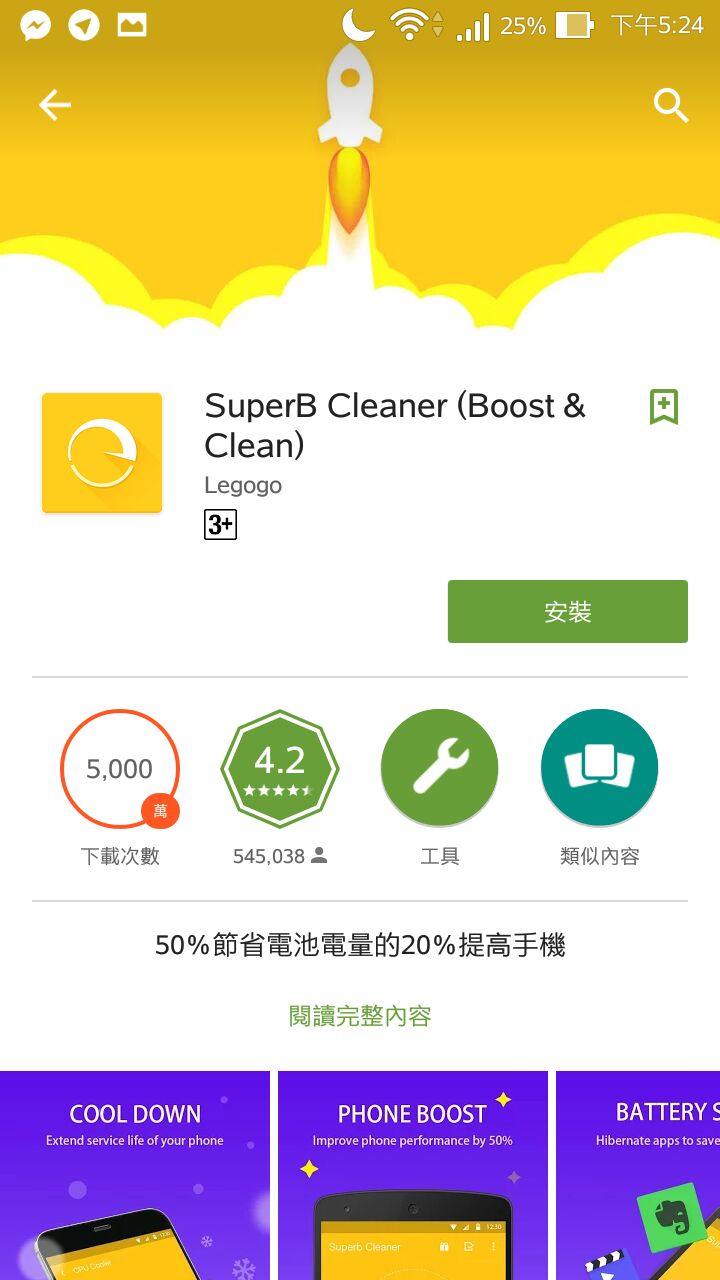Image resolution: width=720 pixels, height=1280 pixels.
Task: Open the PHONE BOOST screenshot
Action: 412,1175
